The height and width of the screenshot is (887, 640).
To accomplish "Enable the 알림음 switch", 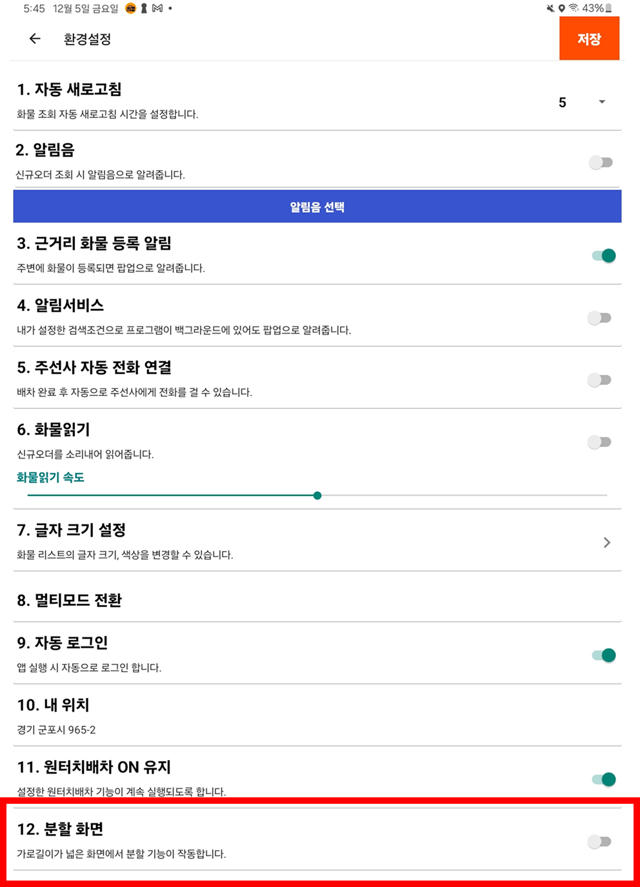I will tap(600, 162).
